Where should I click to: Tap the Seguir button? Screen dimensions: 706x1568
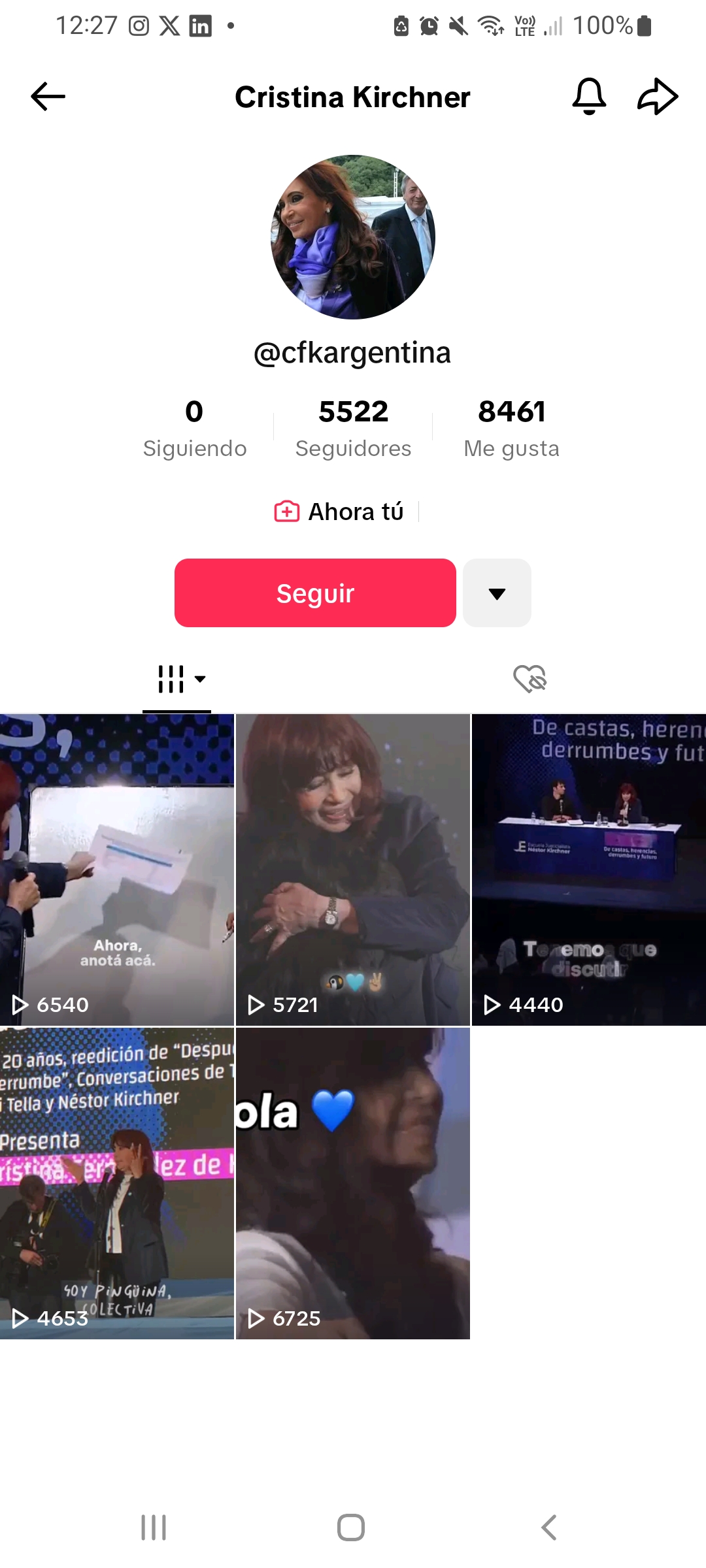315,593
